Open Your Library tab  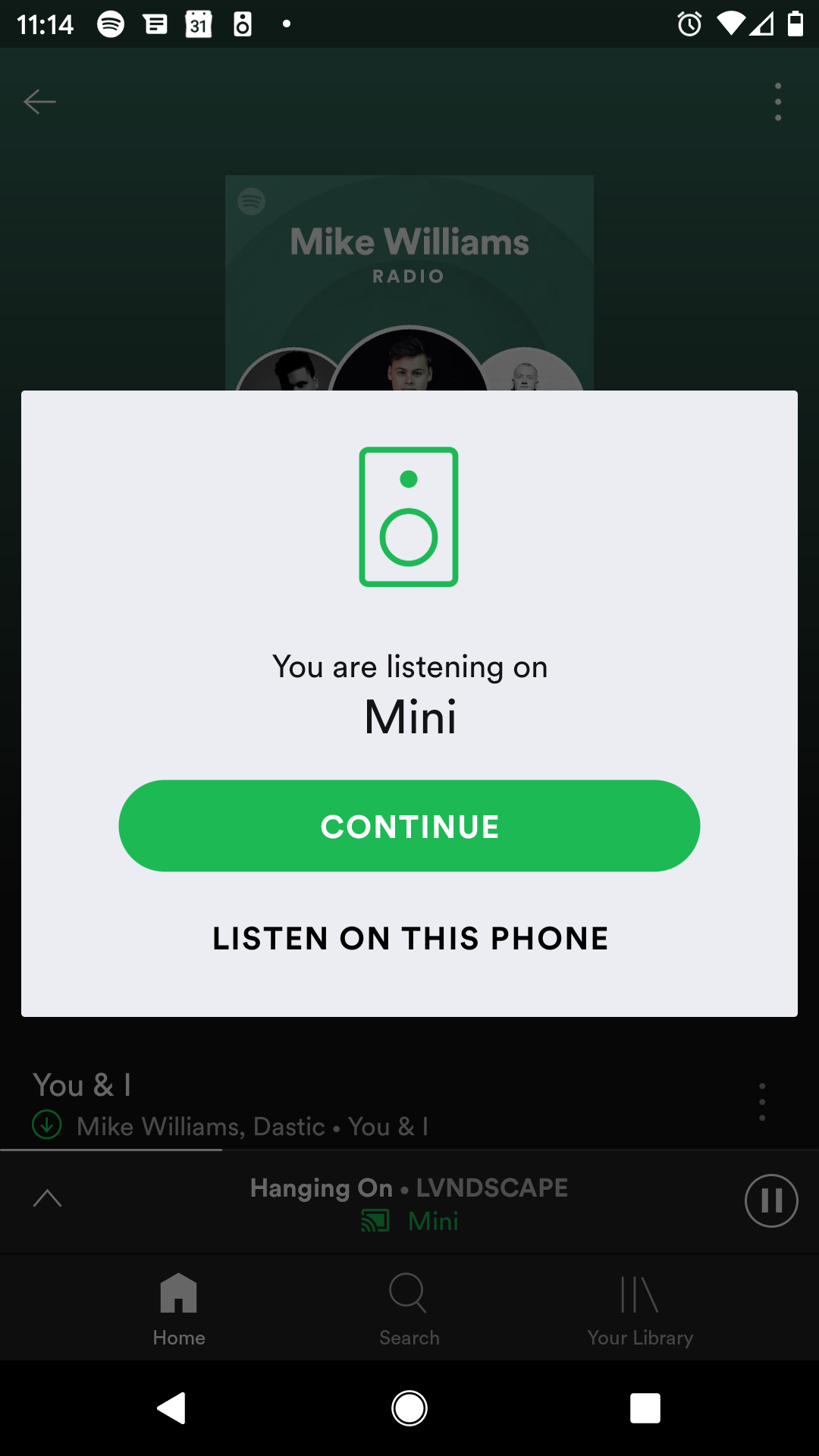point(640,1308)
